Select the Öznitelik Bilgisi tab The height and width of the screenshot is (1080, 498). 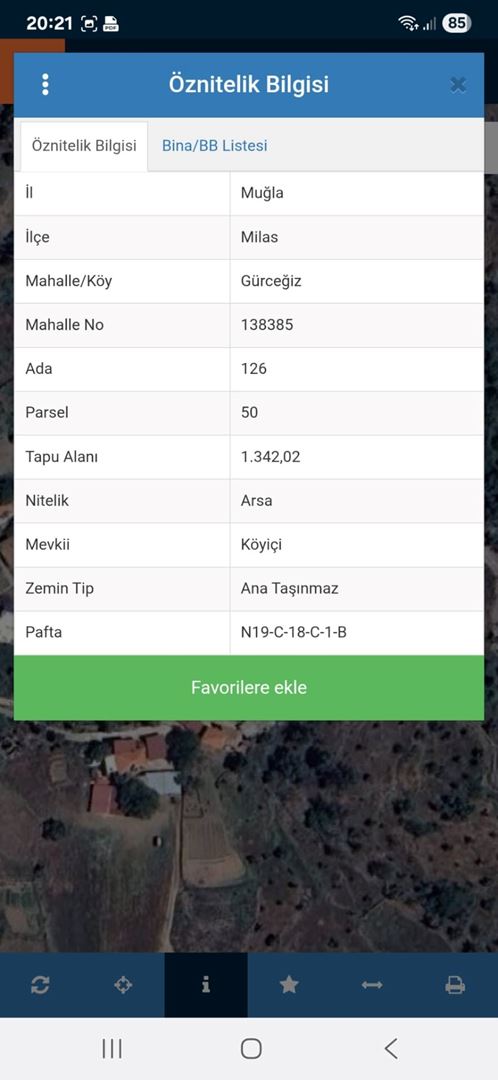(x=84, y=146)
